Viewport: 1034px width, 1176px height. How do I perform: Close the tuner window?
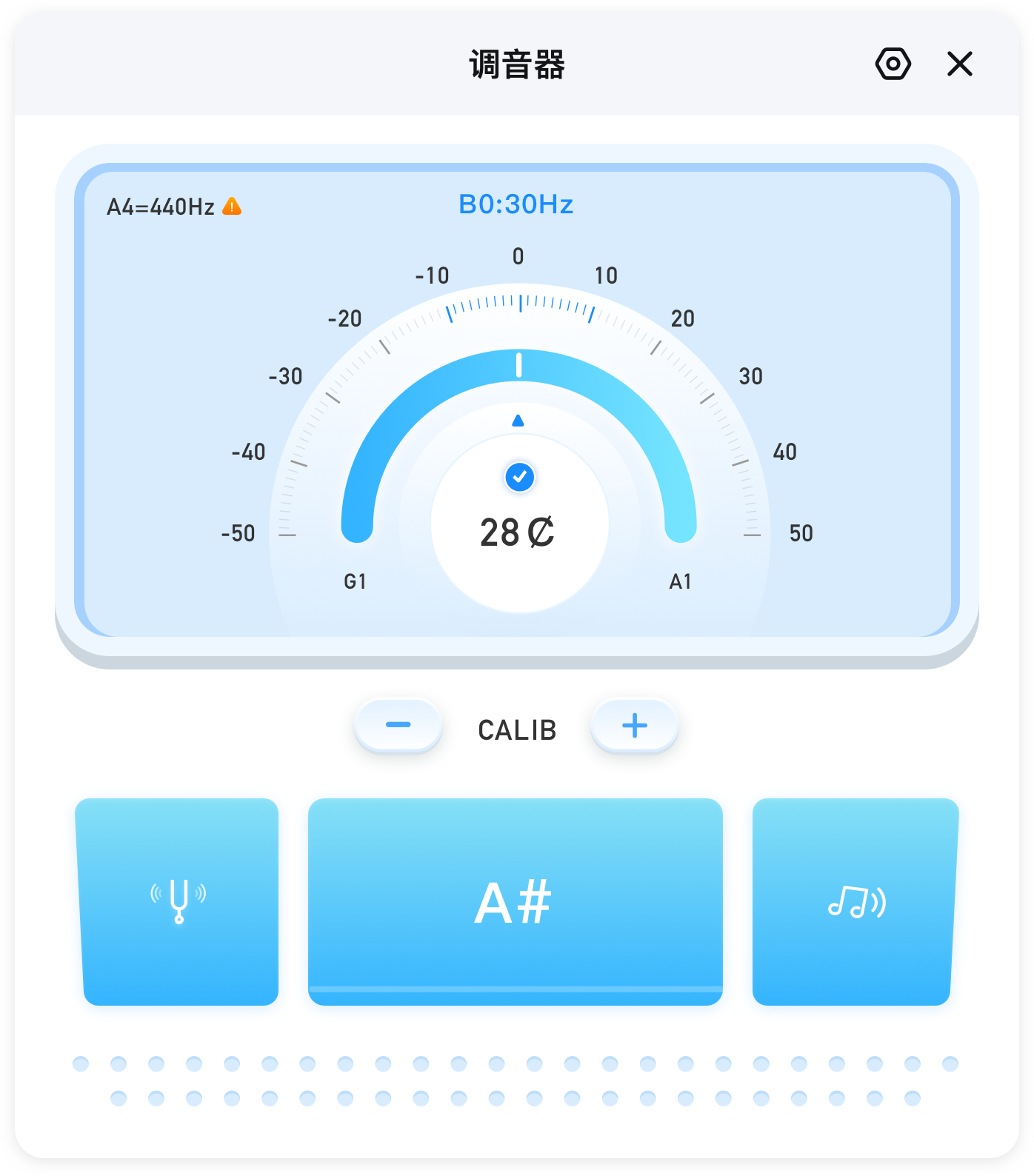click(959, 64)
